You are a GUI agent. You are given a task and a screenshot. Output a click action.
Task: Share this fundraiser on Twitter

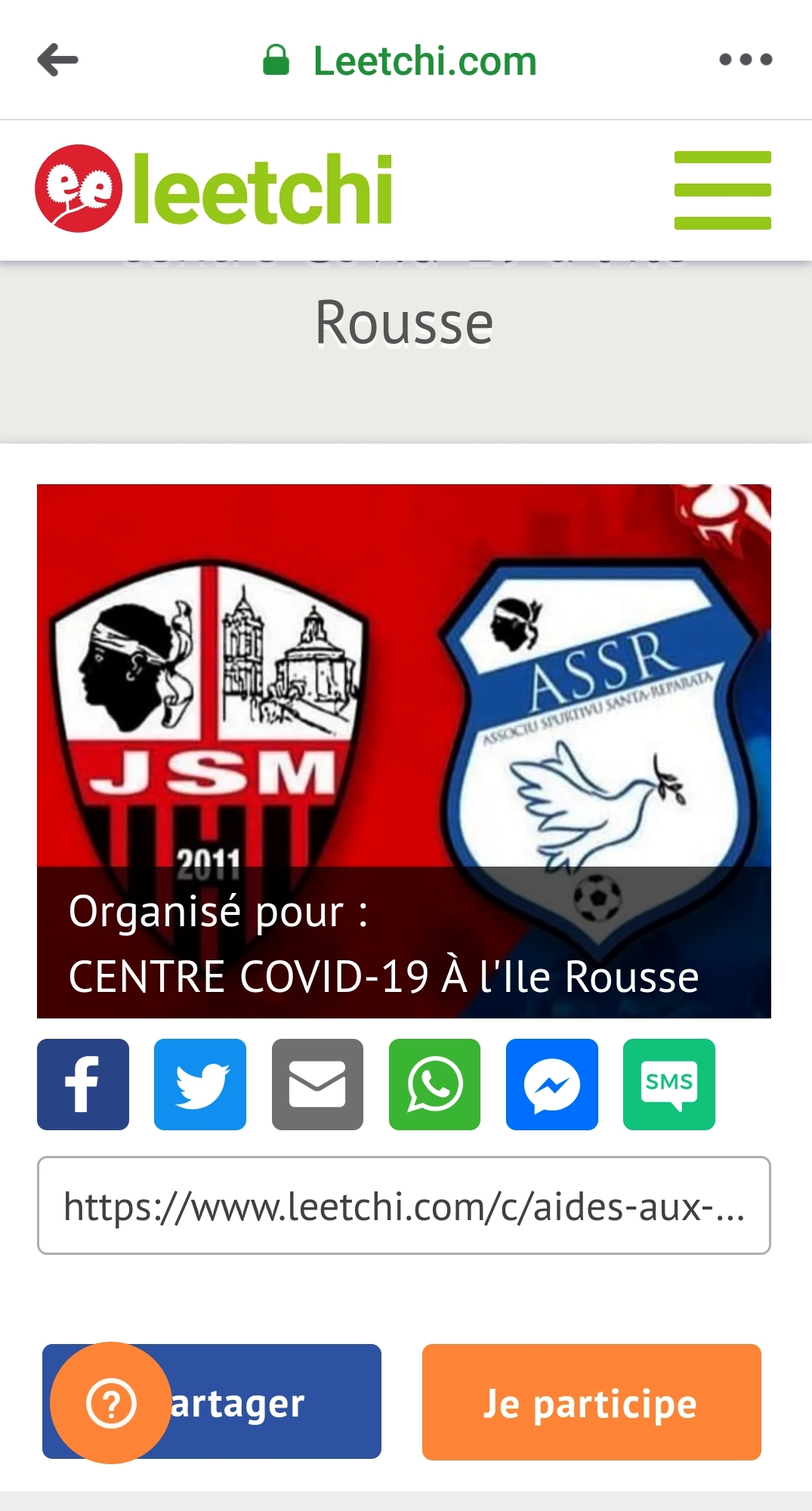point(200,1084)
